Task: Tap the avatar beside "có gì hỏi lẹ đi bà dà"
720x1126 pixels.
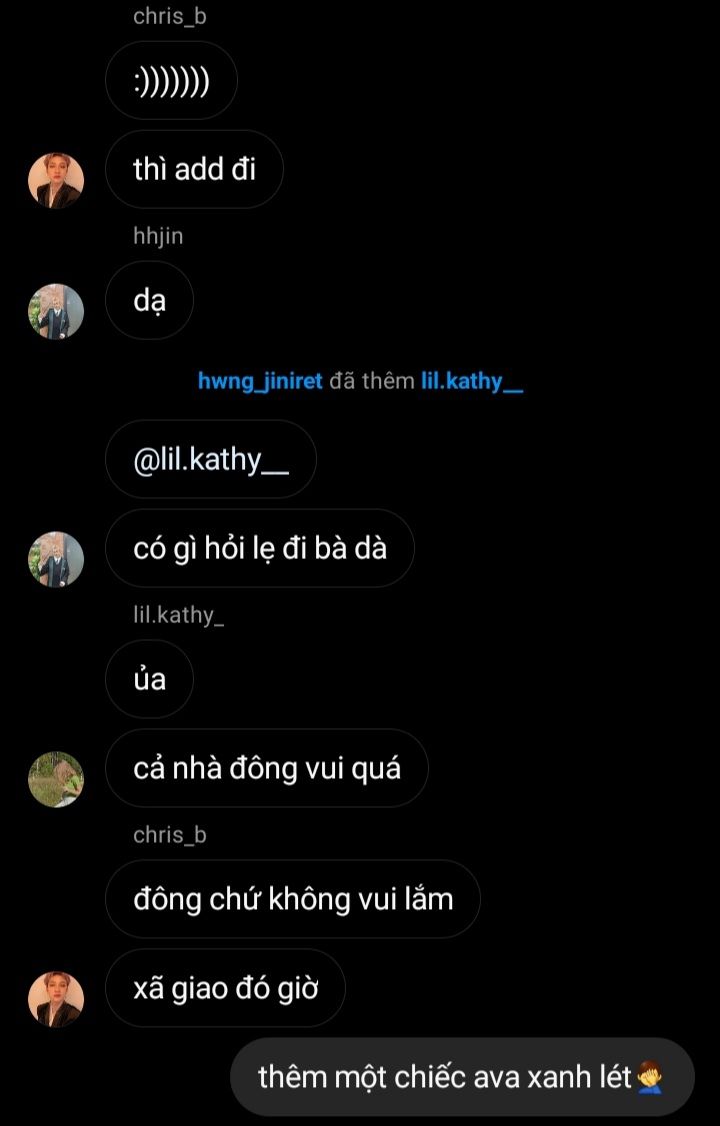Action: click(x=56, y=559)
